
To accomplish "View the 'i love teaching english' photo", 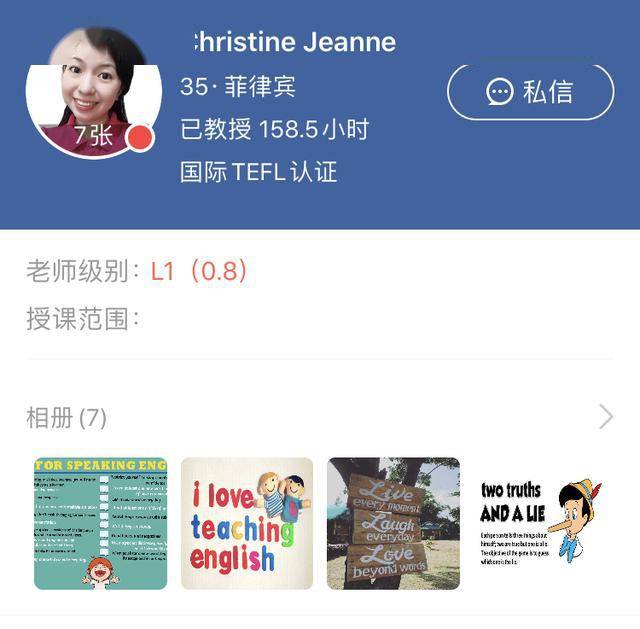I will pos(247,523).
